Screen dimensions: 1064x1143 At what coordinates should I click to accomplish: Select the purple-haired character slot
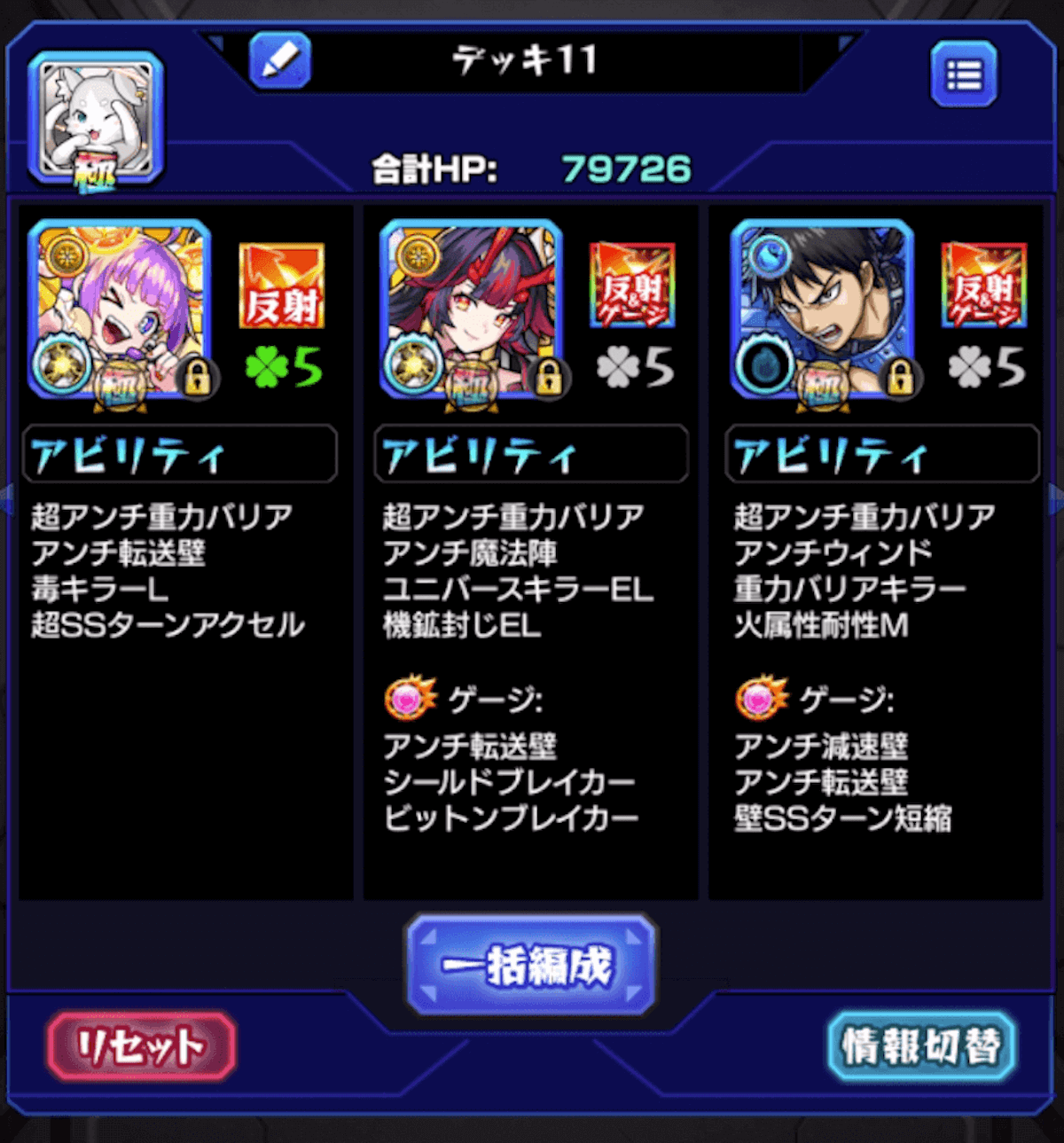tap(120, 310)
